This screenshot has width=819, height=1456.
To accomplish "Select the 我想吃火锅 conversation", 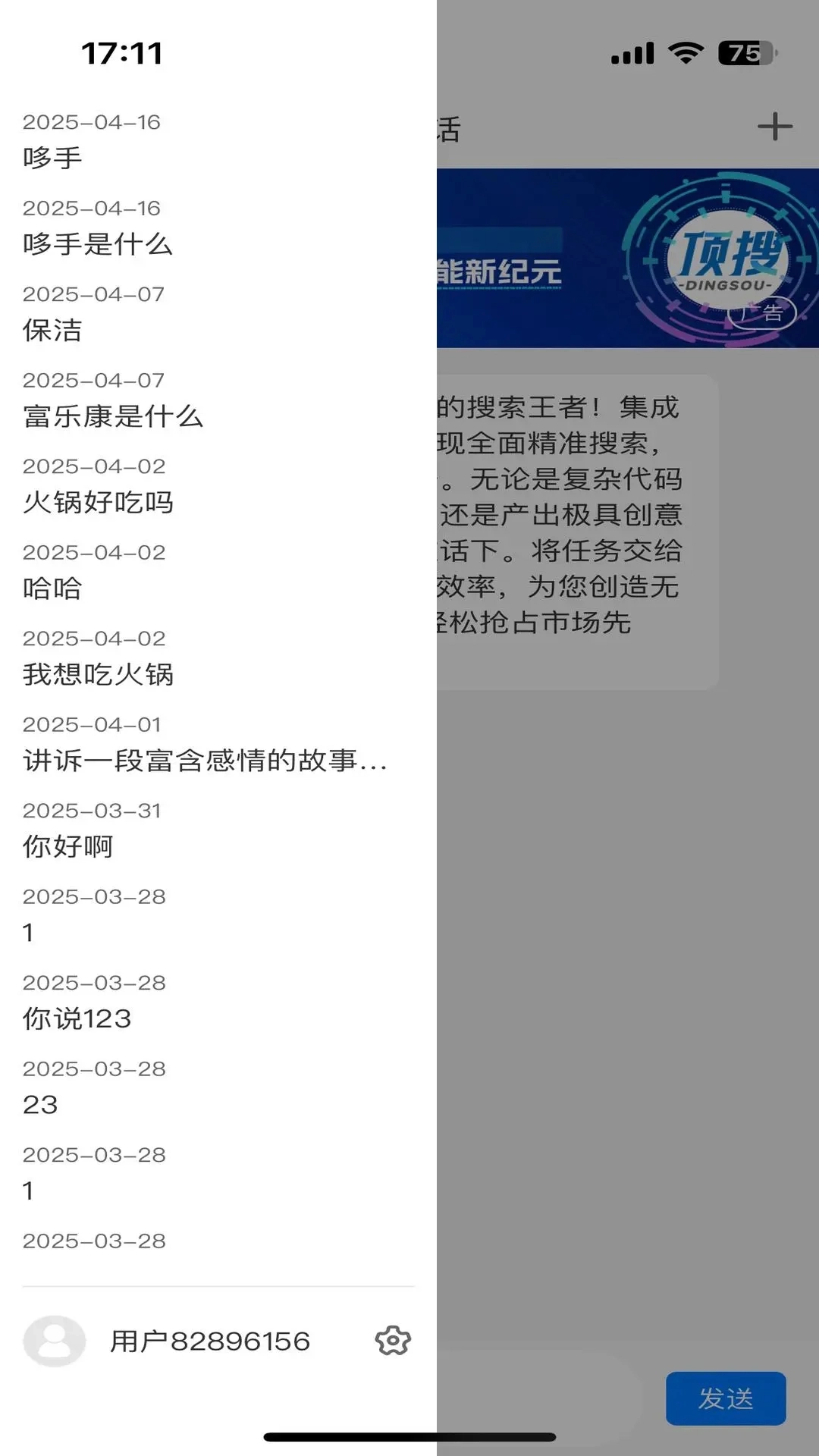I will point(97,675).
